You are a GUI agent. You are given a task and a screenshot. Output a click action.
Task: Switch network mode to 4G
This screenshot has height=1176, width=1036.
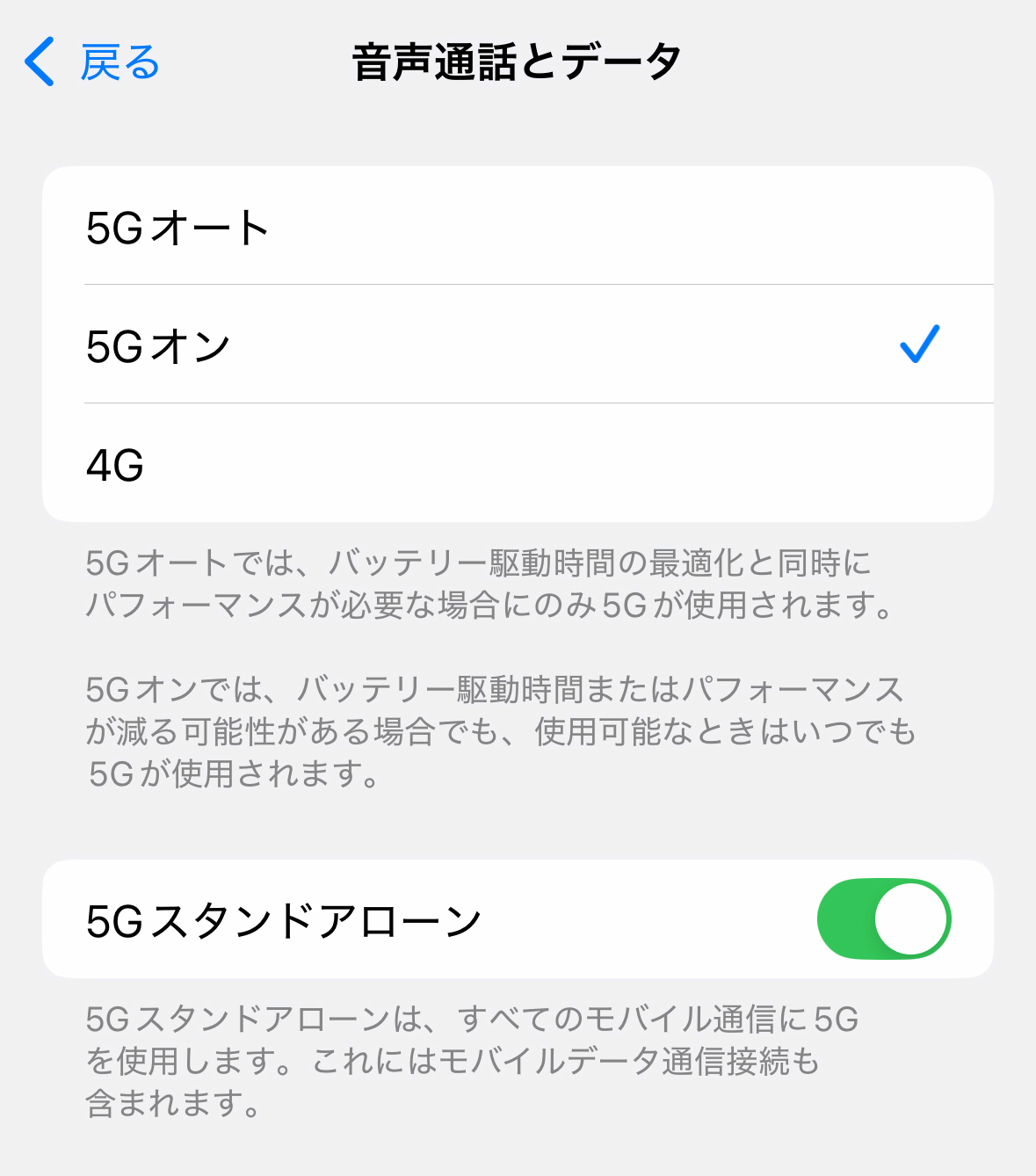pyautogui.click(x=517, y=463)
